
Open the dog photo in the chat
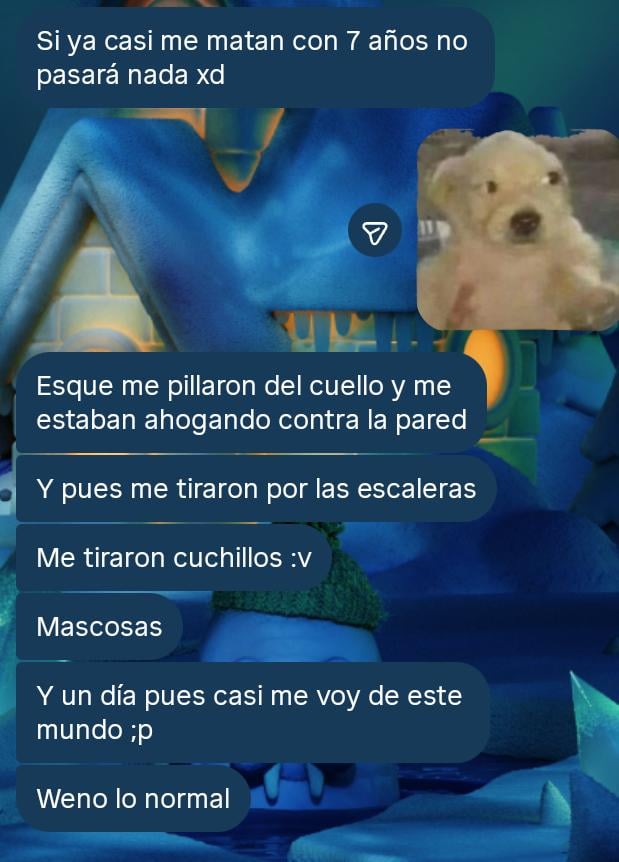coord(517,229)
